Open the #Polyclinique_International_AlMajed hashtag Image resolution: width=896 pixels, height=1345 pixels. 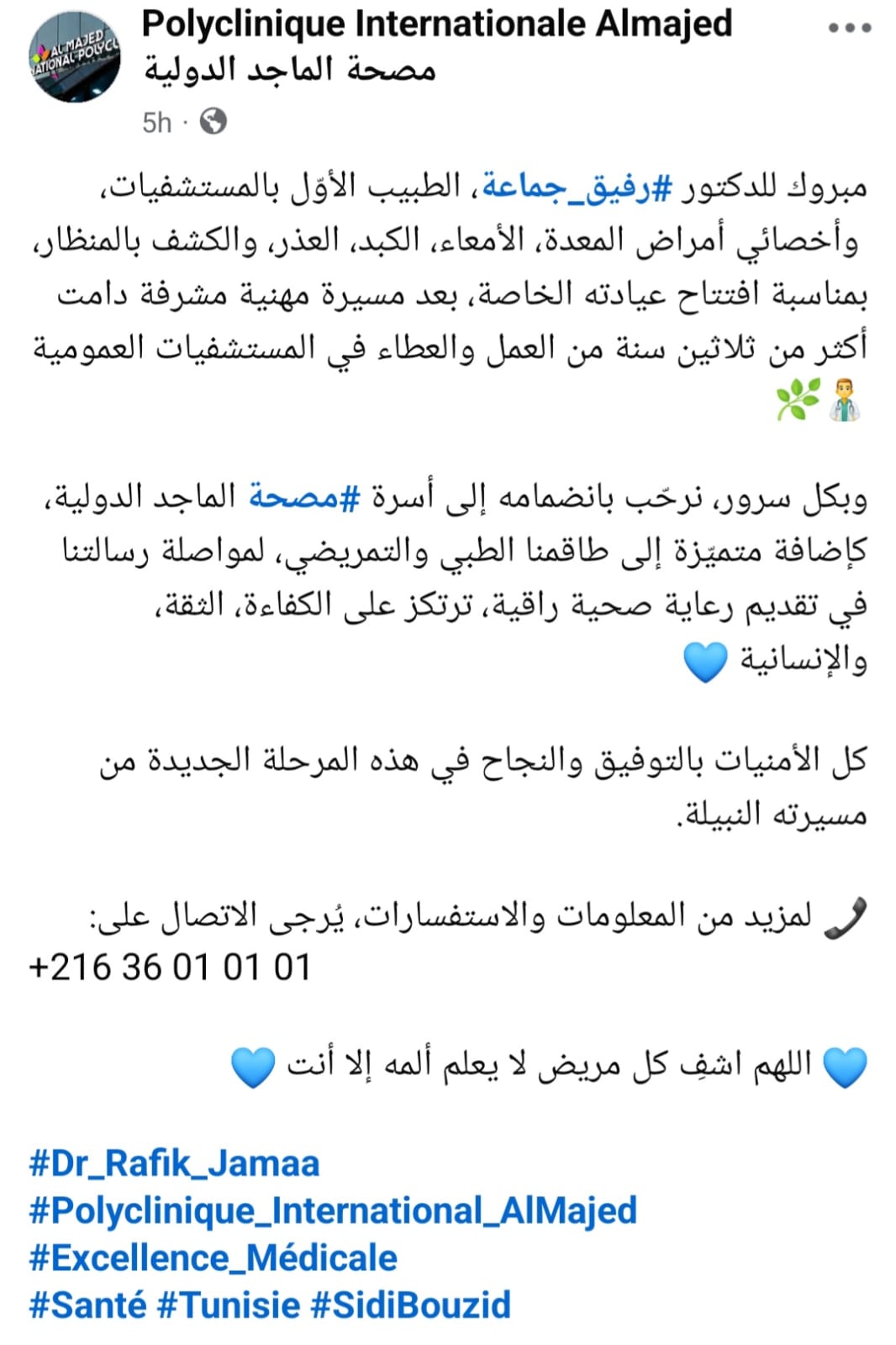(x=333, y=1211)
